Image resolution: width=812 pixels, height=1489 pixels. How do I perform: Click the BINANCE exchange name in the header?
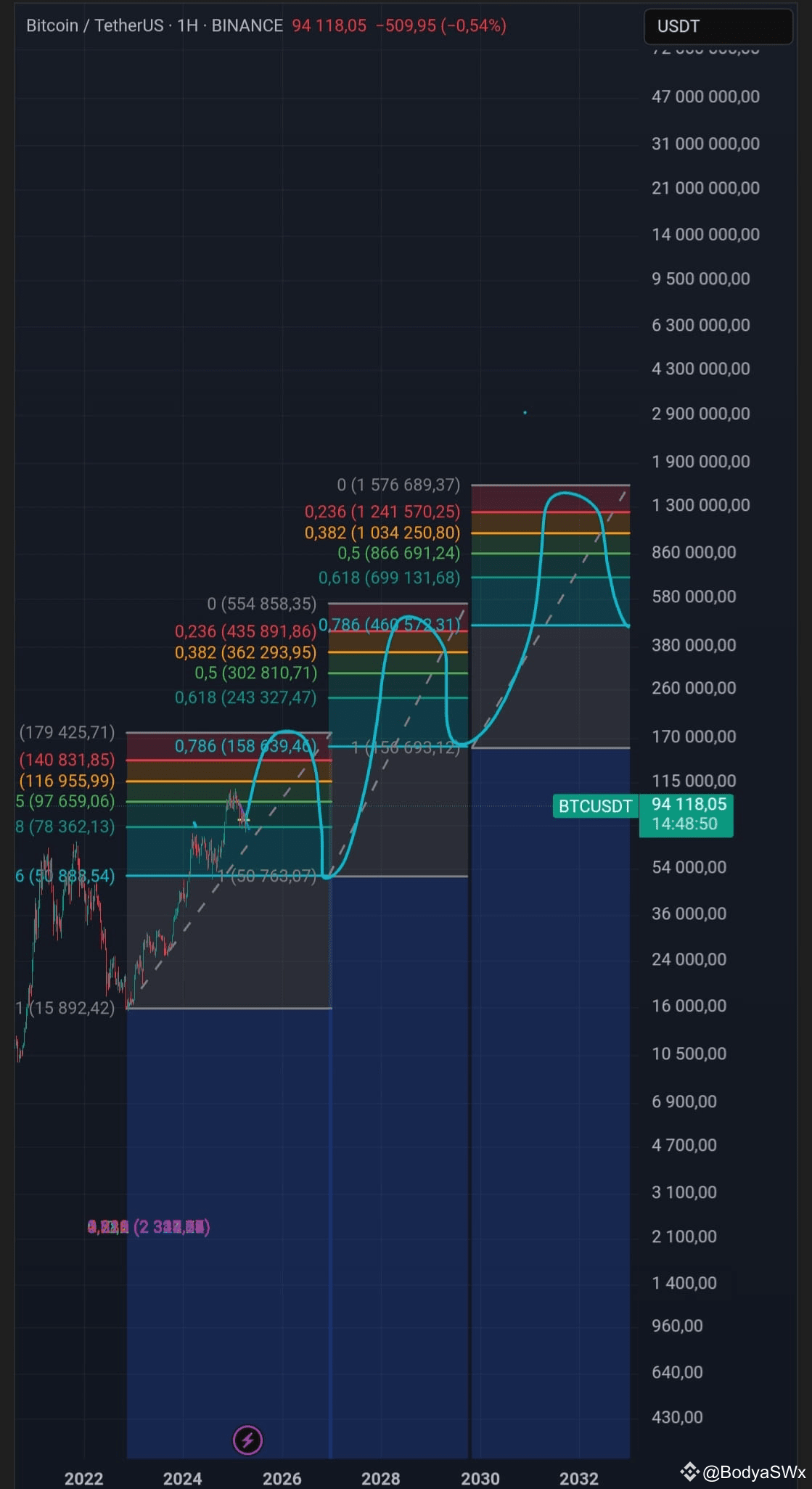pos(247,25)
